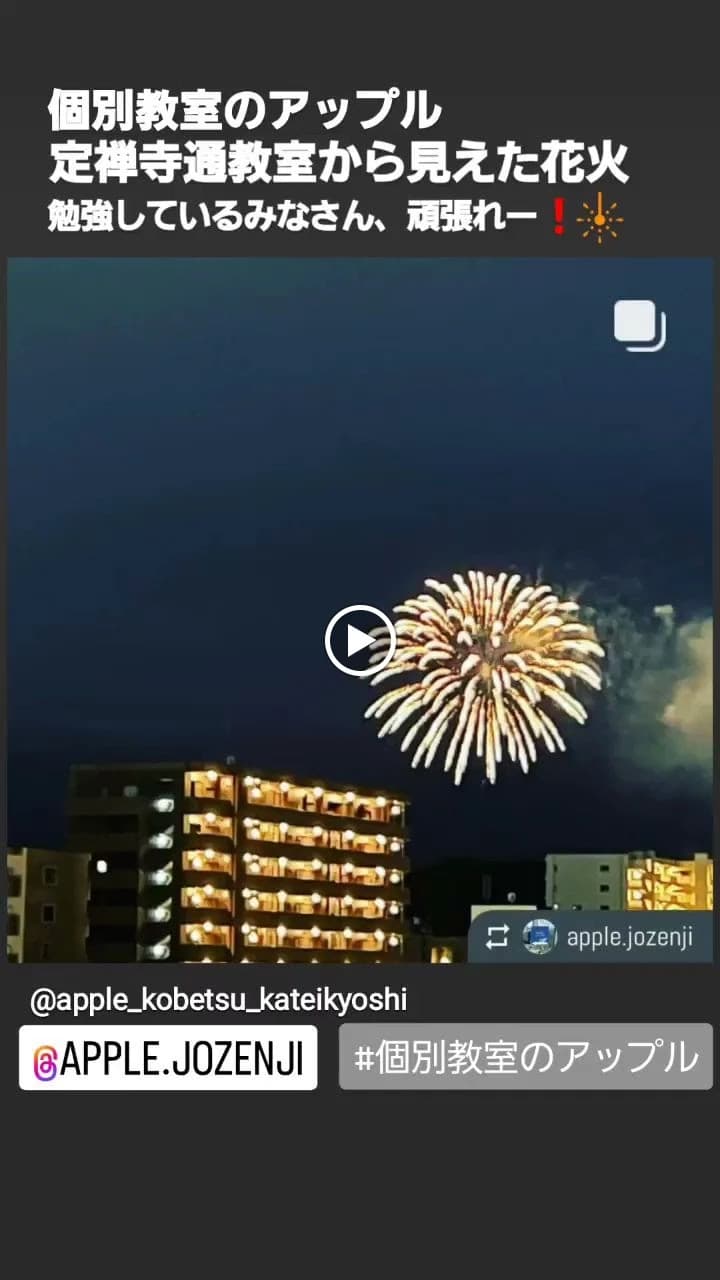Open the apple.jozenji profile picture

pyautogui.click(x=537, y=938)
